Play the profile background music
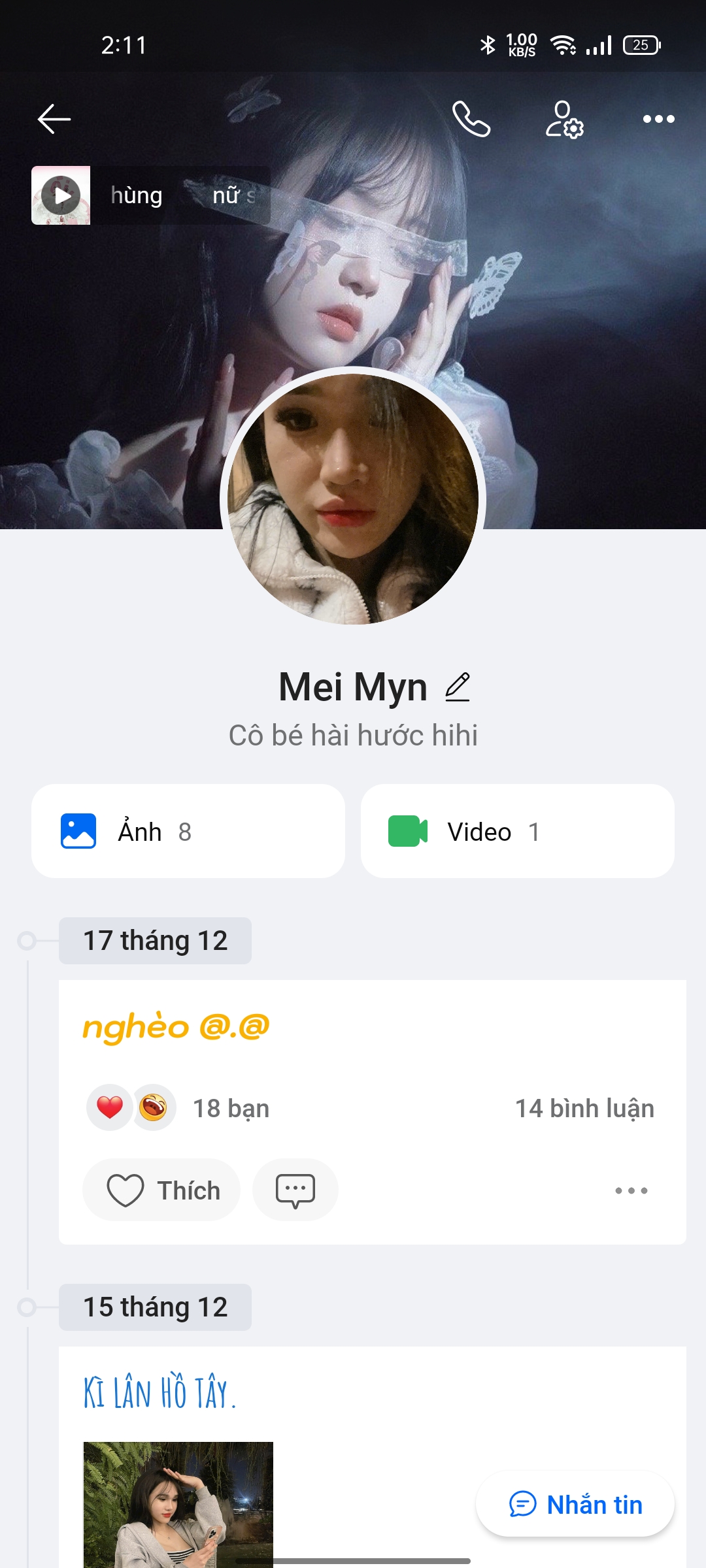Viewport: 706px width, 1568px height. coord(61,195)
